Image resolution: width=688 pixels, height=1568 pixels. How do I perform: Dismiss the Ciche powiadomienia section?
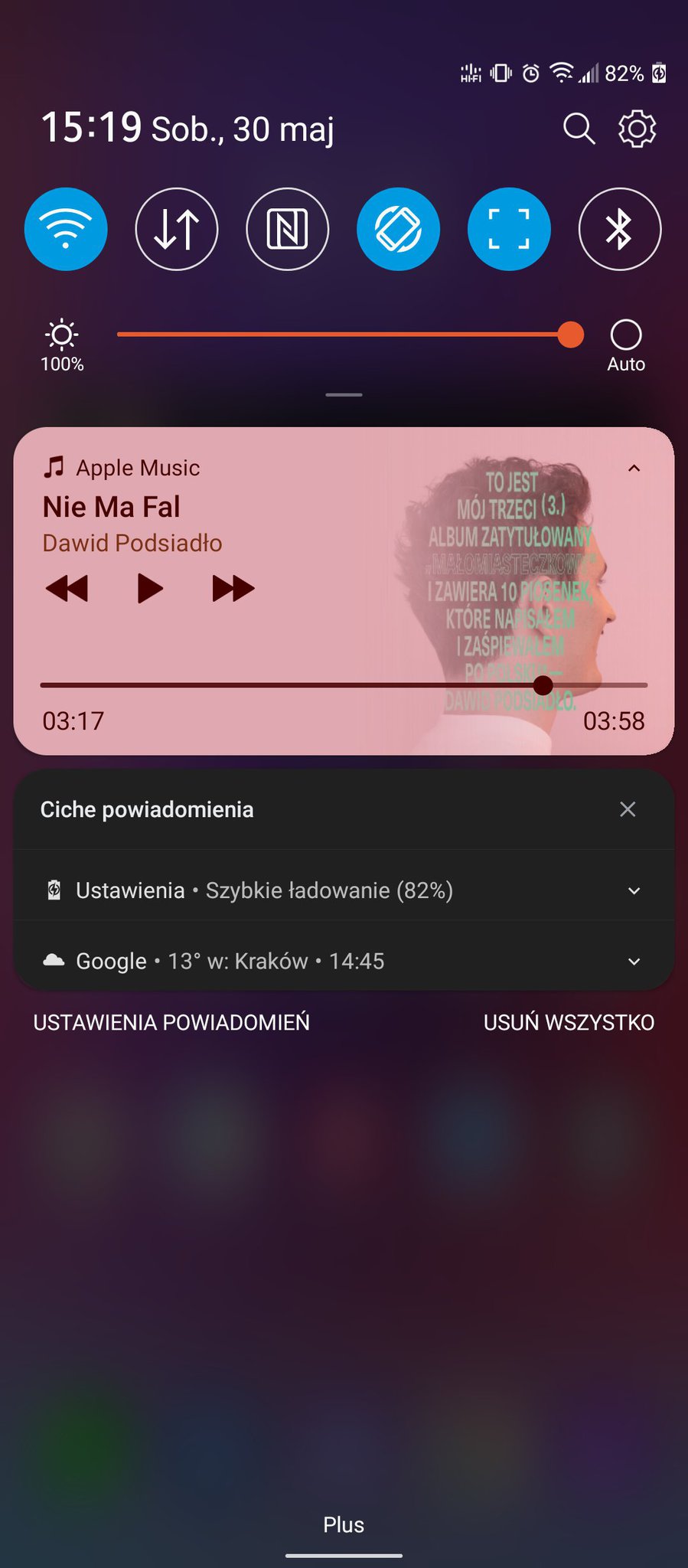(x=628, y=809)
